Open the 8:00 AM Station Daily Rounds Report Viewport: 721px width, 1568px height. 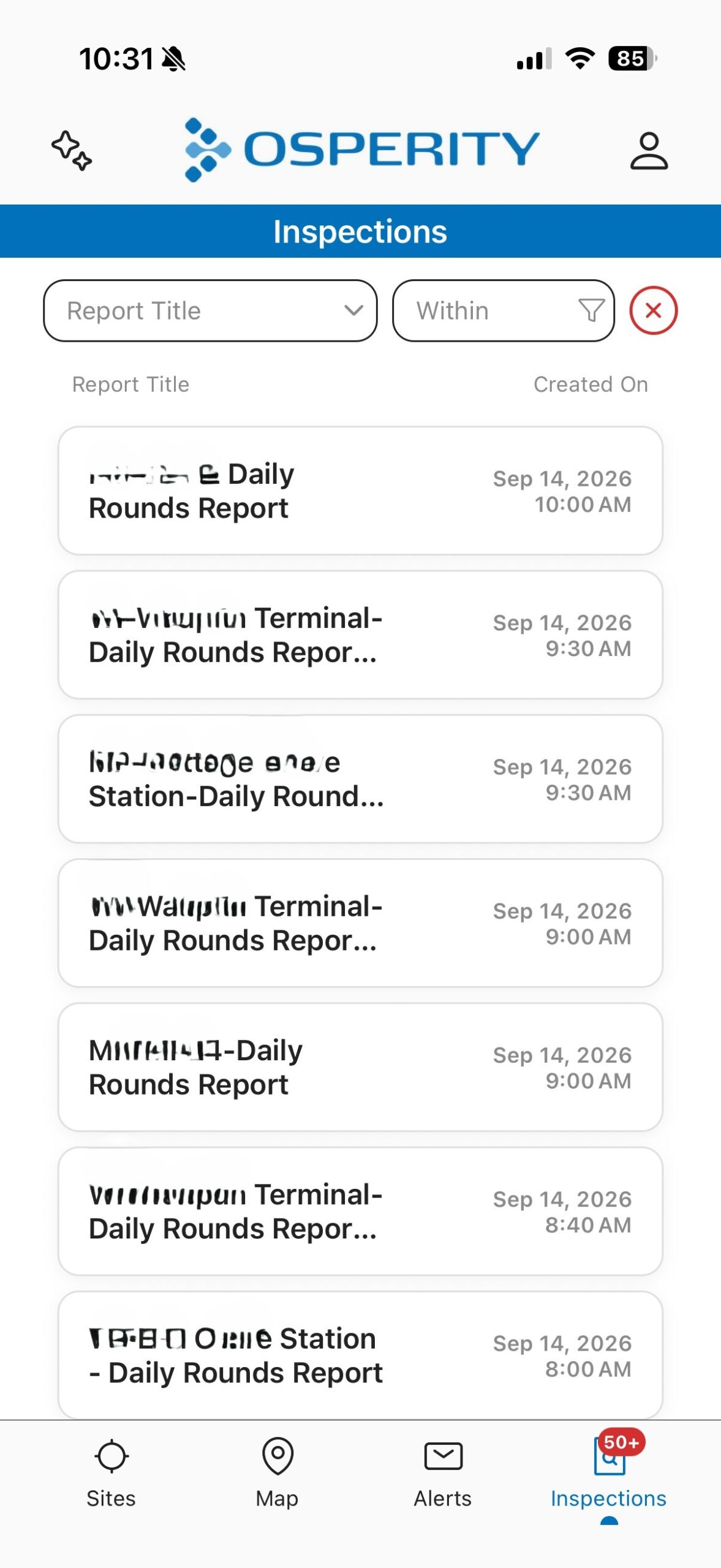coord(360,1355)
